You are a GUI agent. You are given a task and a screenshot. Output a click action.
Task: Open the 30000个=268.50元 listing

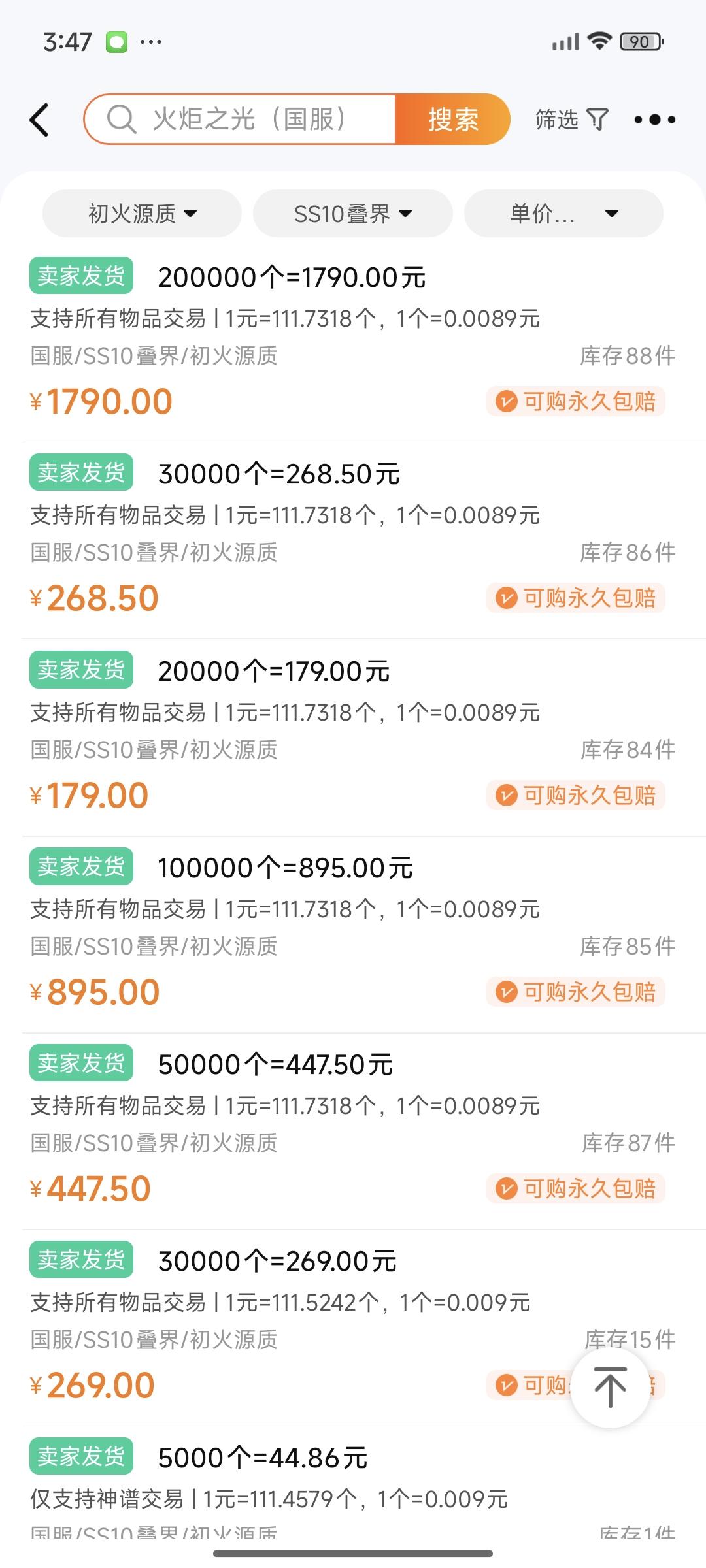click(277, 474)
